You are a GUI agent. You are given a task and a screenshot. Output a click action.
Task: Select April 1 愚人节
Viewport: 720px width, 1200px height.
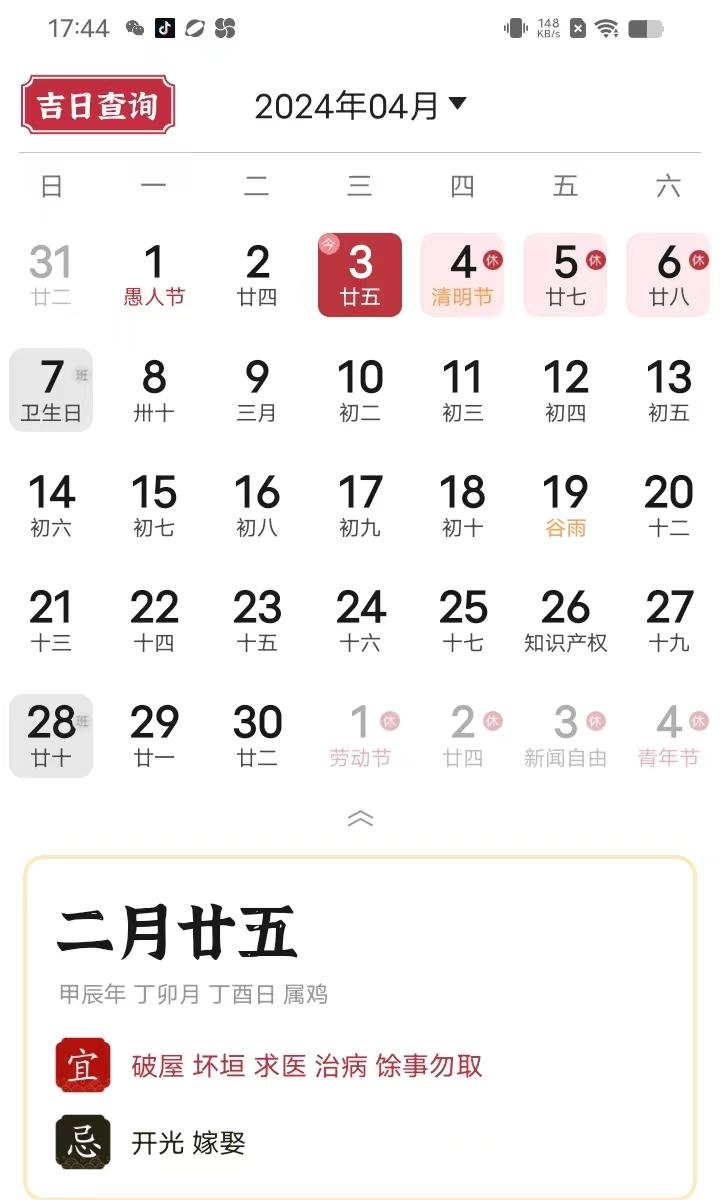pos(154,275)
